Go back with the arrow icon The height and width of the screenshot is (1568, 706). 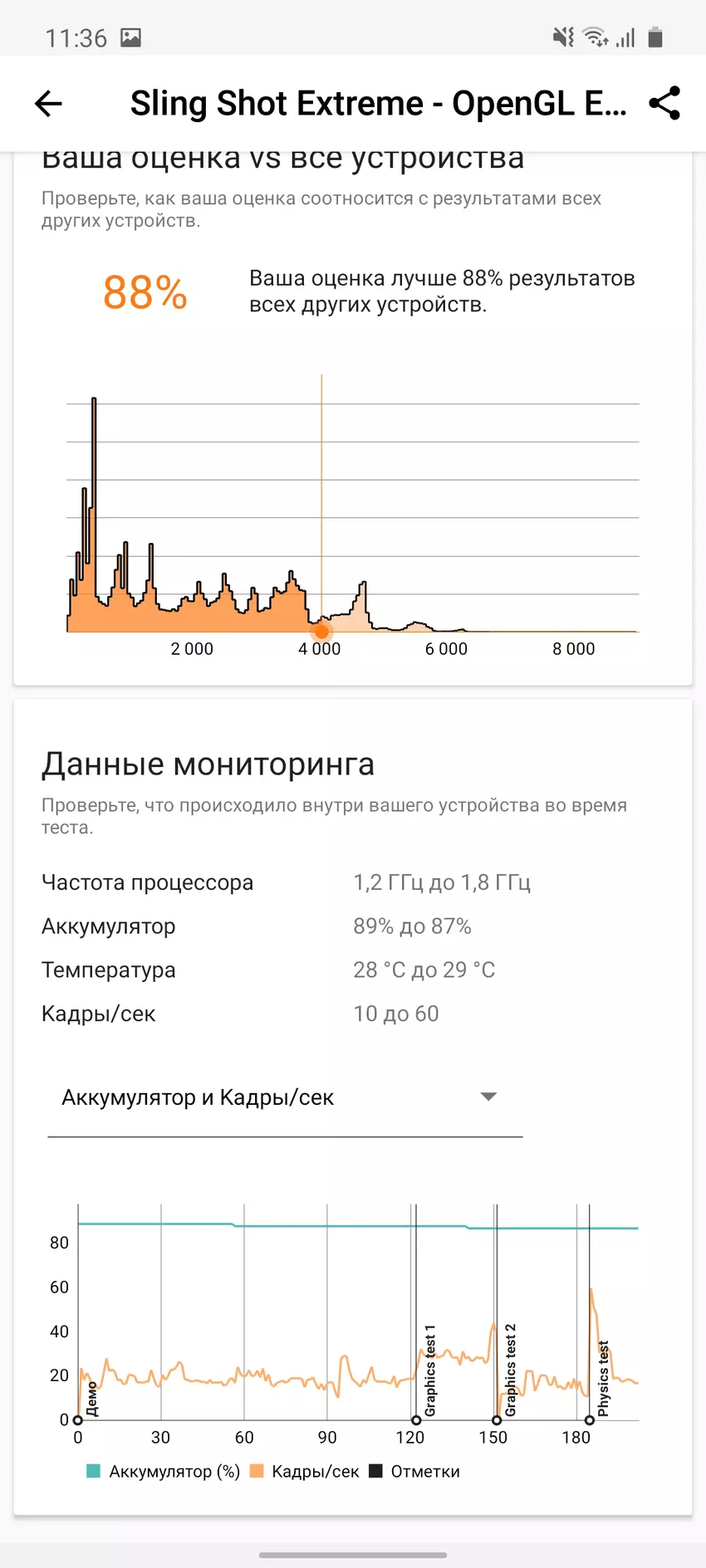tap(48, 104)
